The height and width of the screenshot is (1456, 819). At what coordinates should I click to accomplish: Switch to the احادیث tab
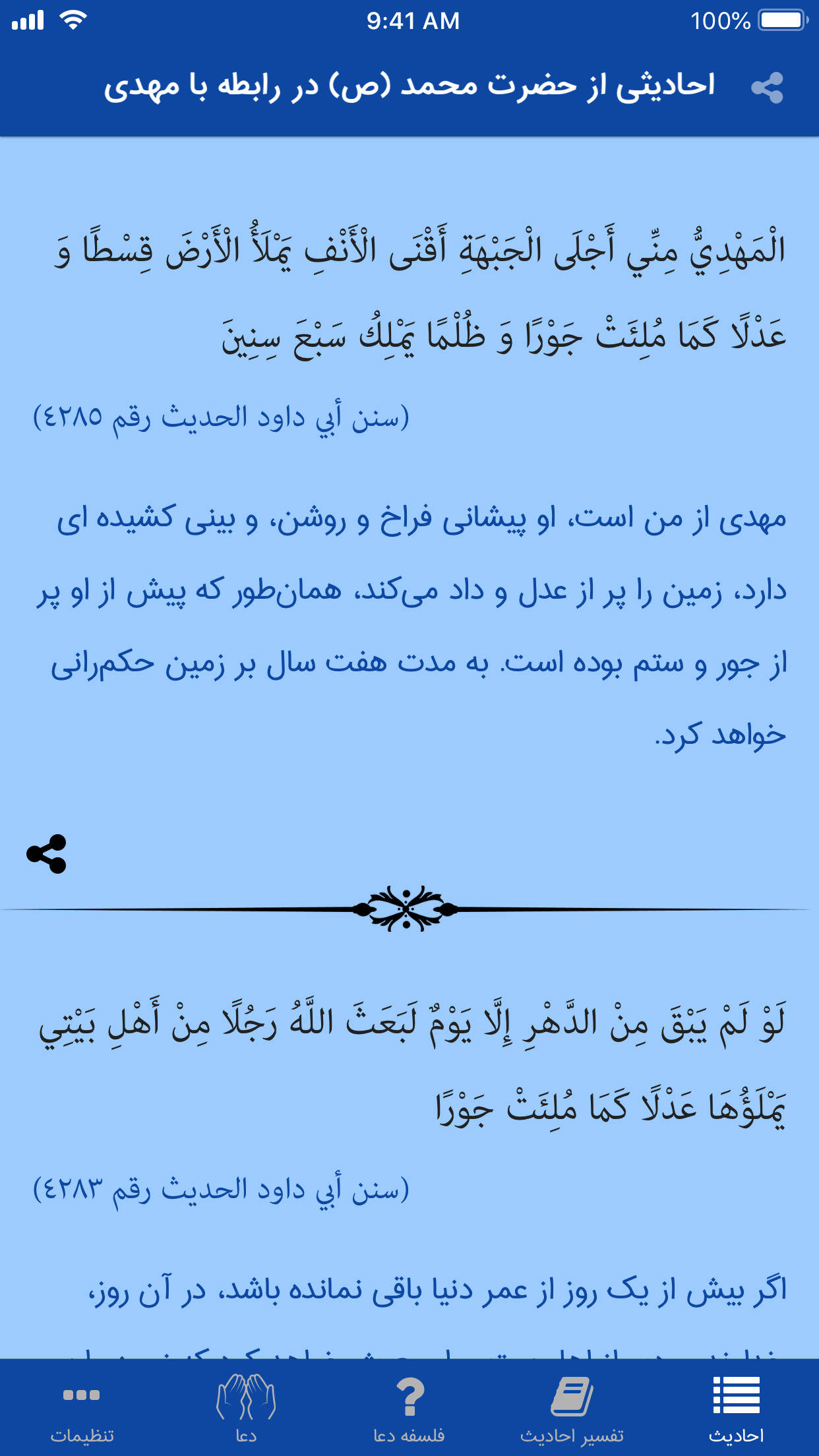(736, 1409)
